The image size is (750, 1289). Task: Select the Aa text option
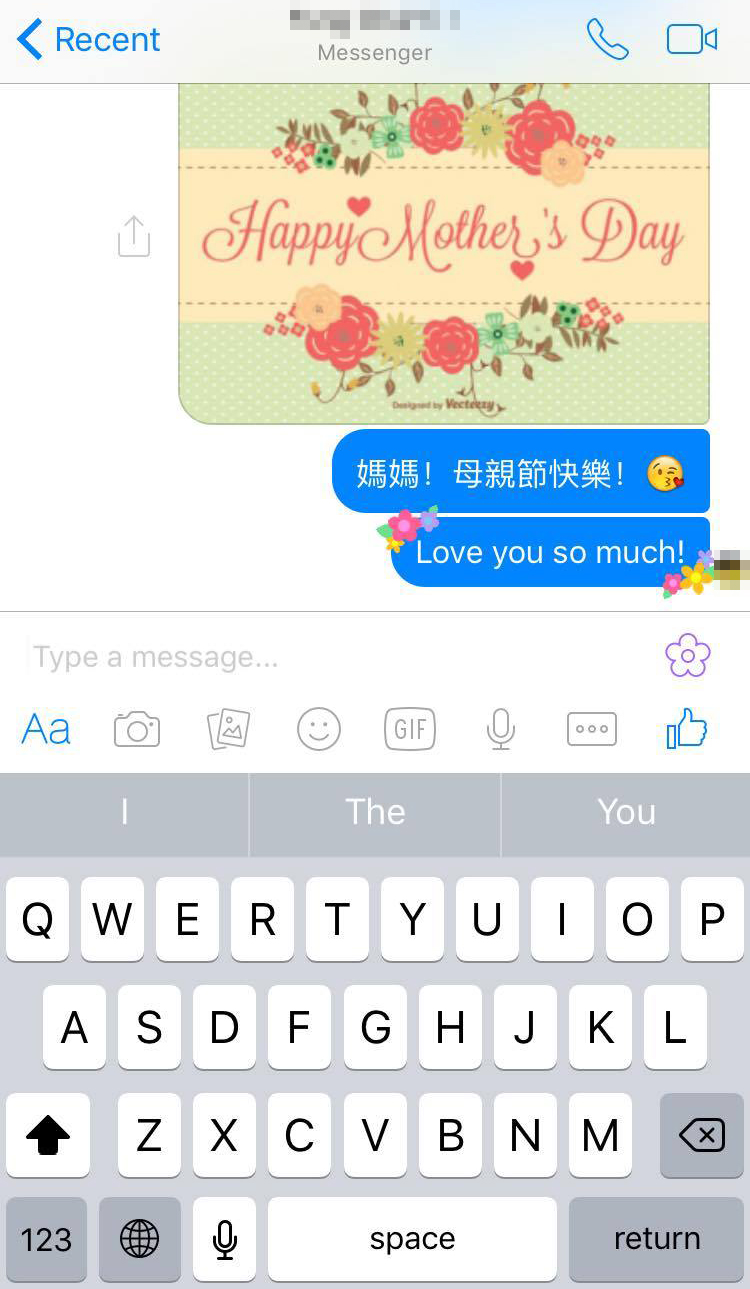pyautogui.click(x=46, y=729)
